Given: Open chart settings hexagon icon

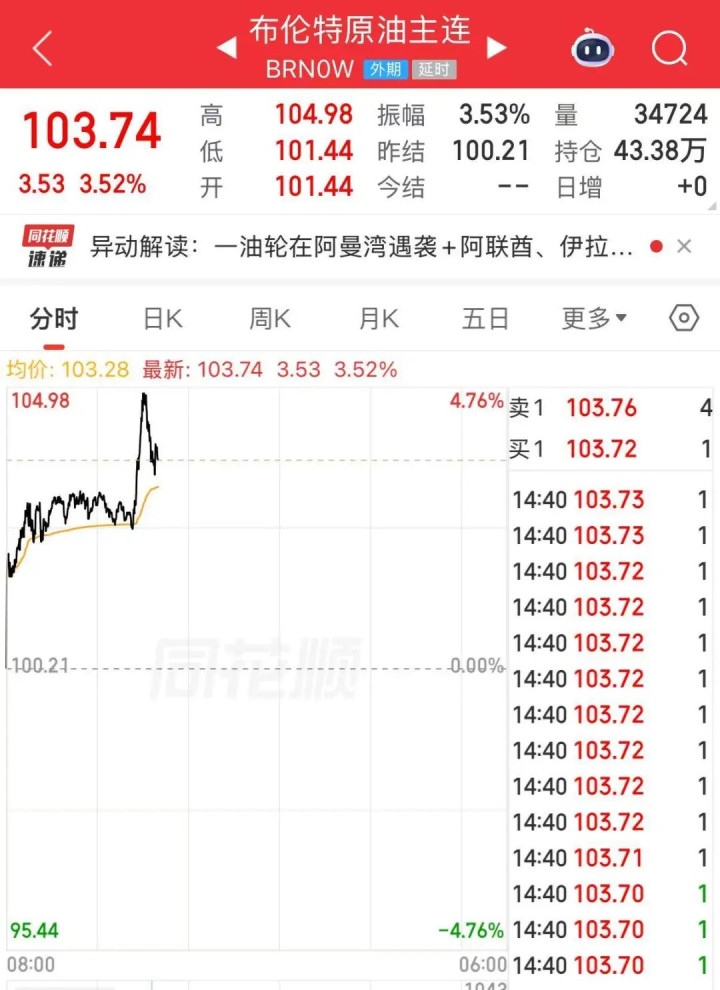Looking at the screenshot, I should point(683,319).
